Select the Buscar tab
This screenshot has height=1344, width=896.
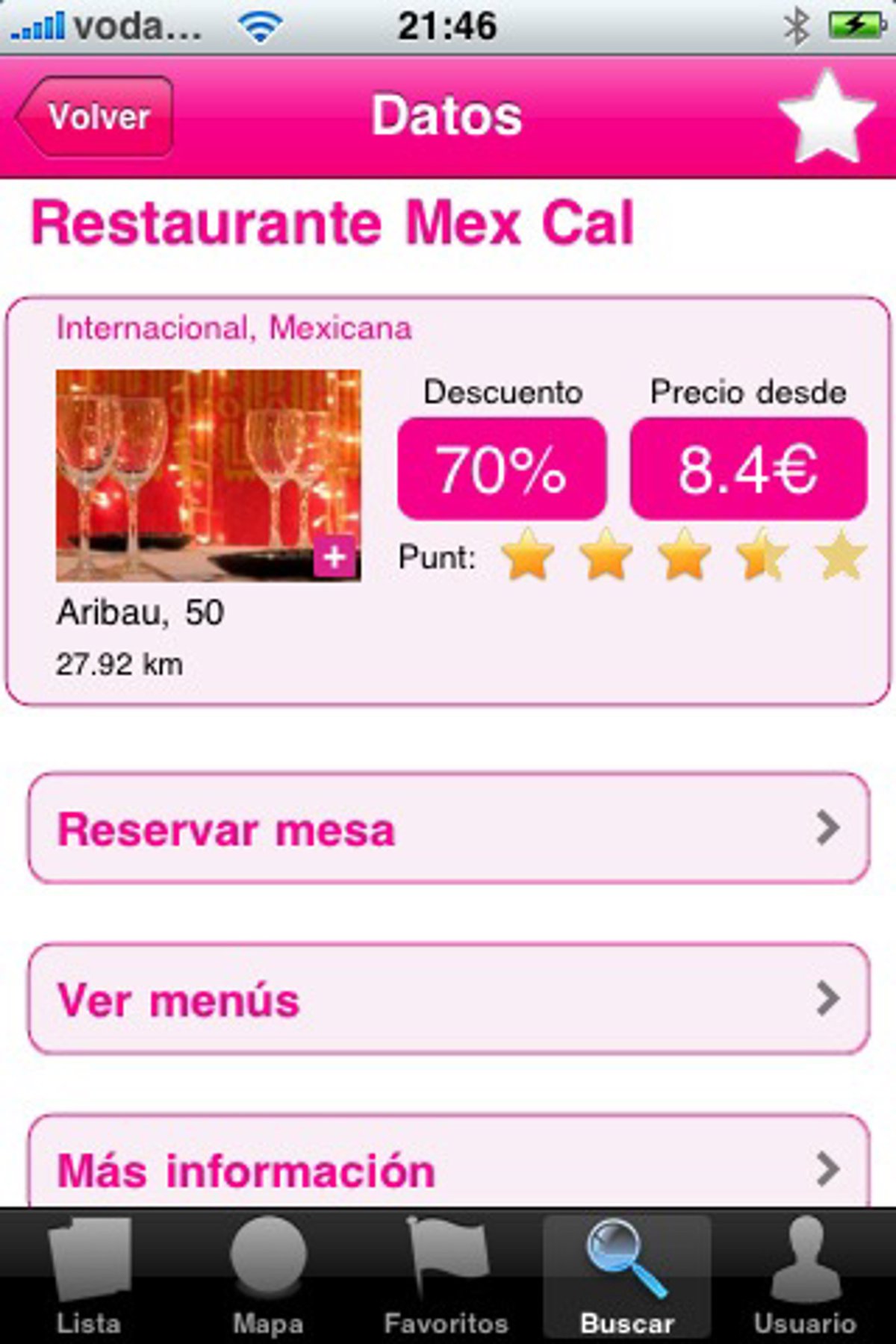(626, 1275)
